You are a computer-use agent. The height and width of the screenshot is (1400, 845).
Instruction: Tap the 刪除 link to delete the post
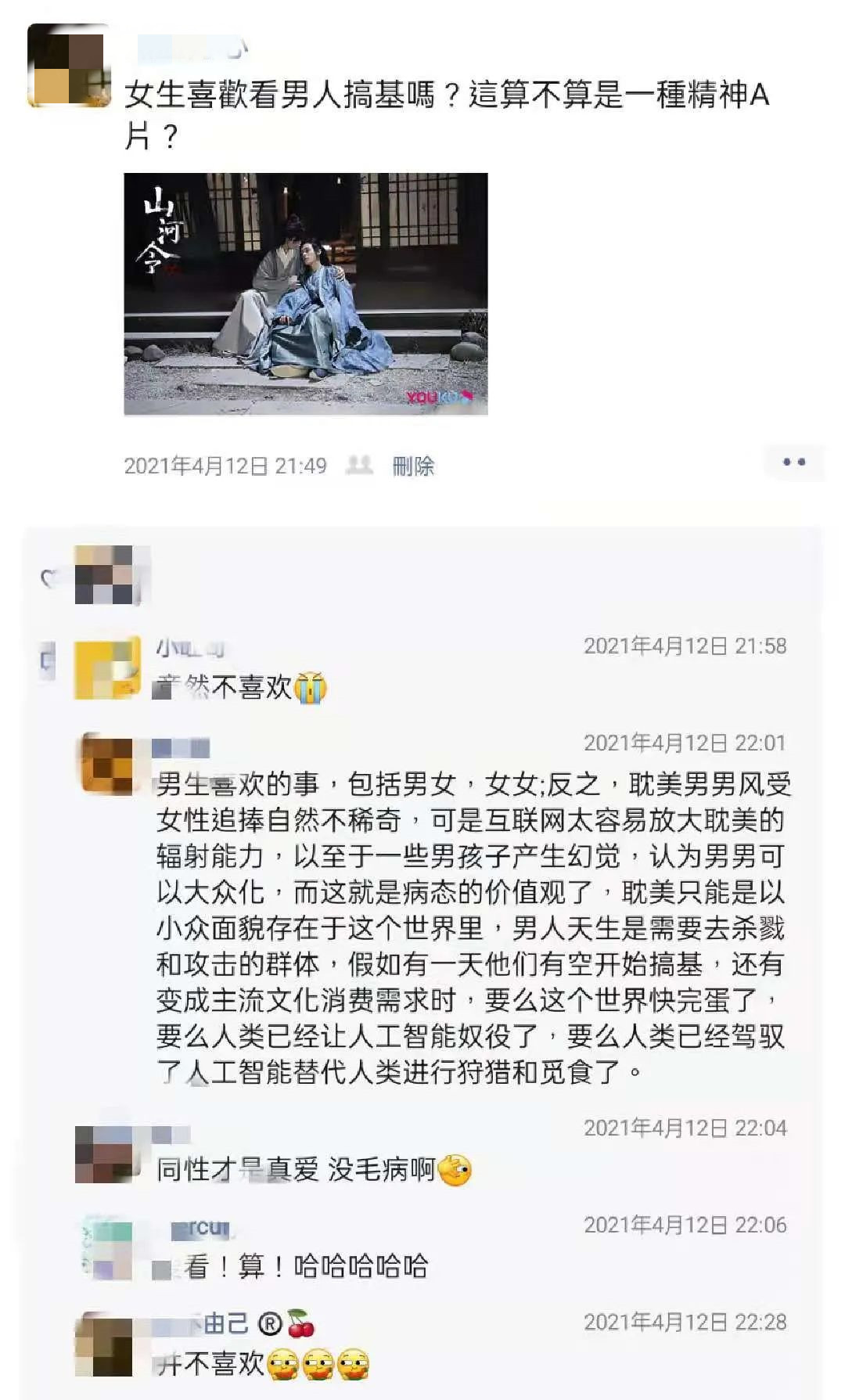413,466
